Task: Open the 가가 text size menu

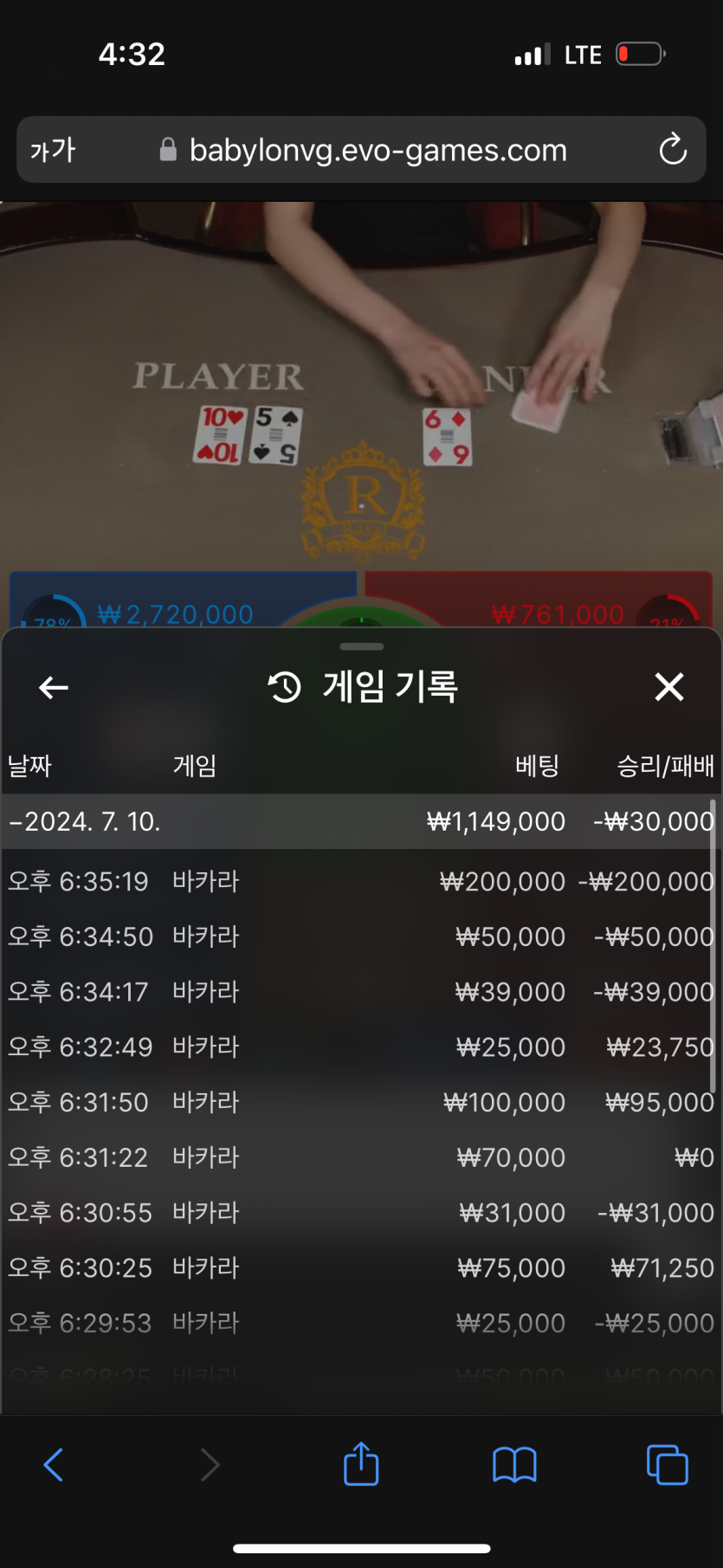Action: 53,150
